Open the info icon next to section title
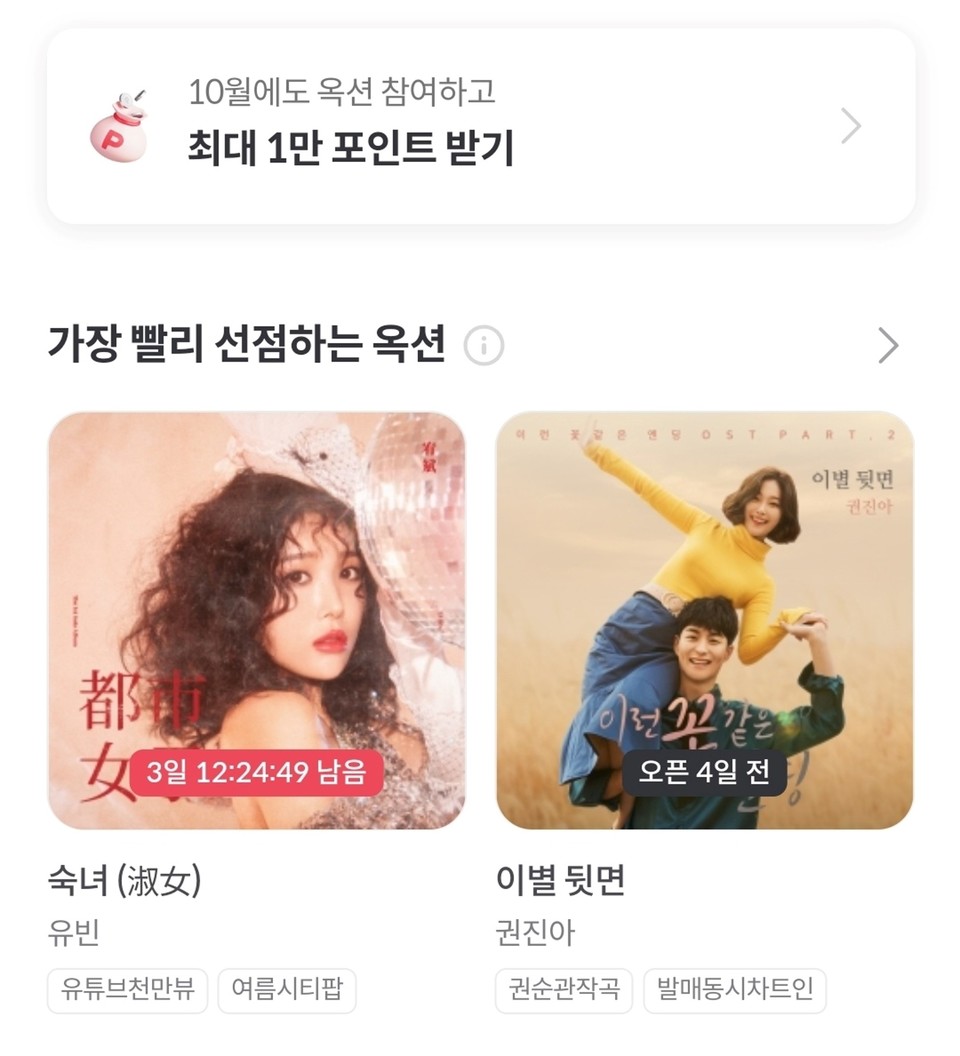Viewport: 960px width, 1056px height. point(484,345)
